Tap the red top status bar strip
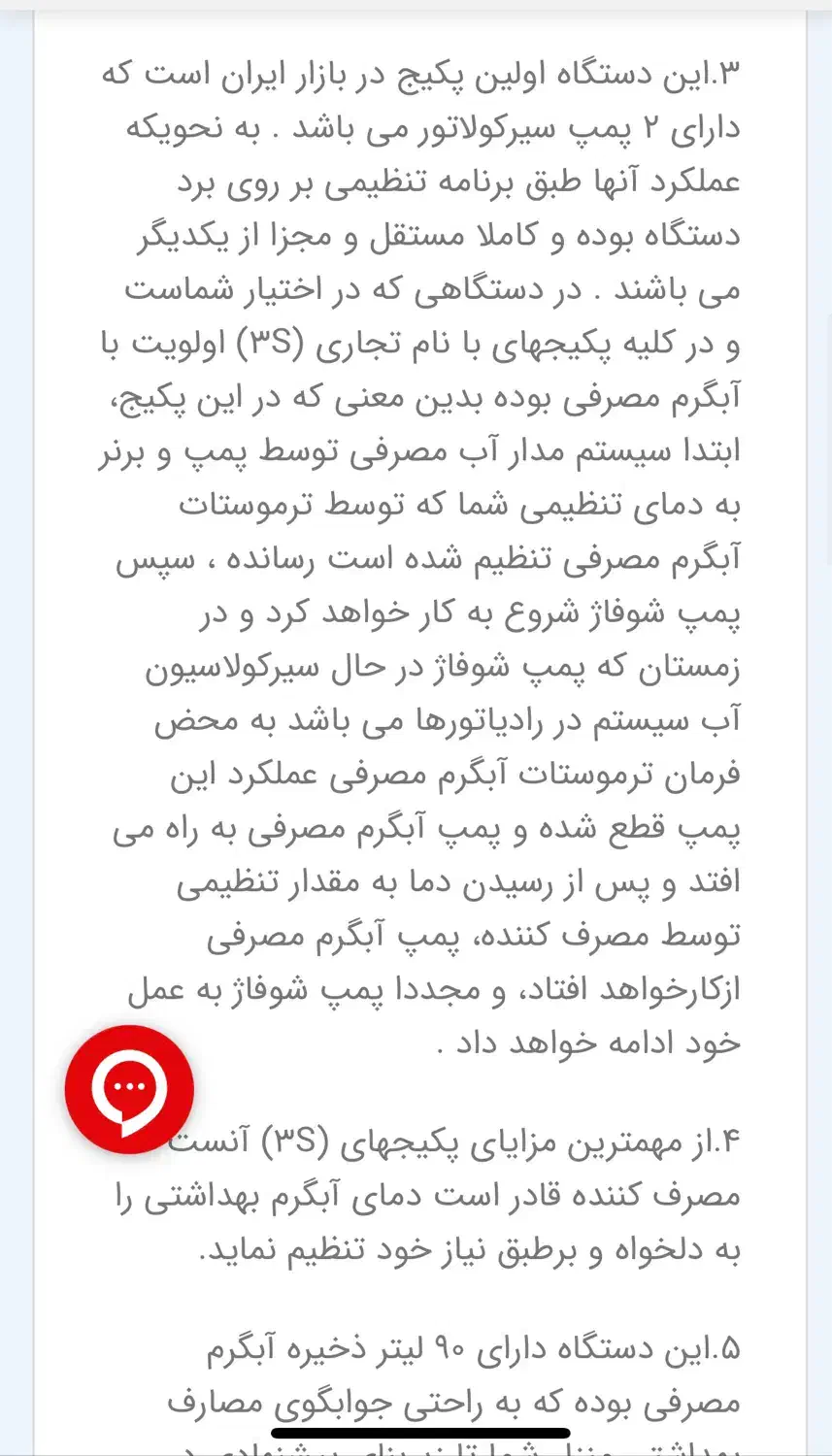The height and width of the screenshot is (1456, 832). (416, 8)
